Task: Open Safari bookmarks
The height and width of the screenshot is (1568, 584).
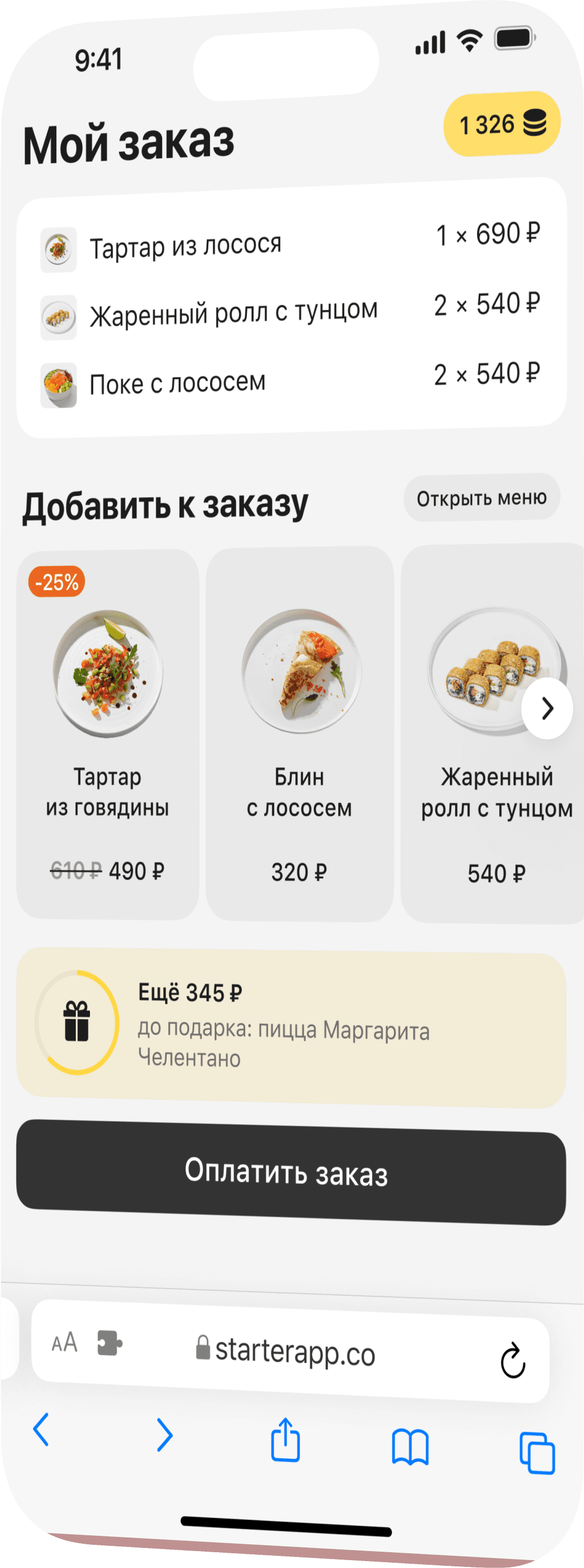Action: (410, 1447)
